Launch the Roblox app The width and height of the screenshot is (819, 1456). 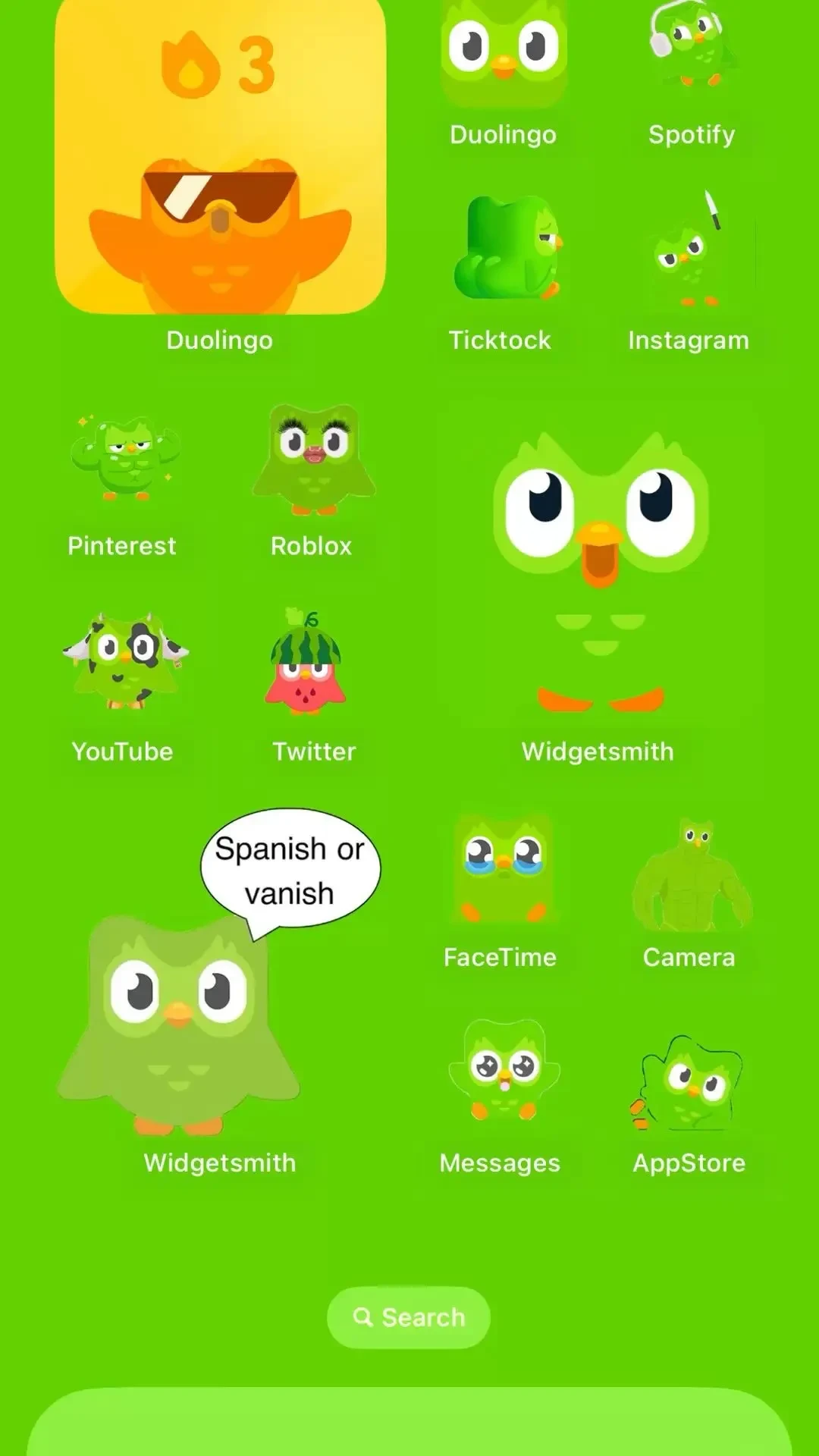tap(313, 457)
